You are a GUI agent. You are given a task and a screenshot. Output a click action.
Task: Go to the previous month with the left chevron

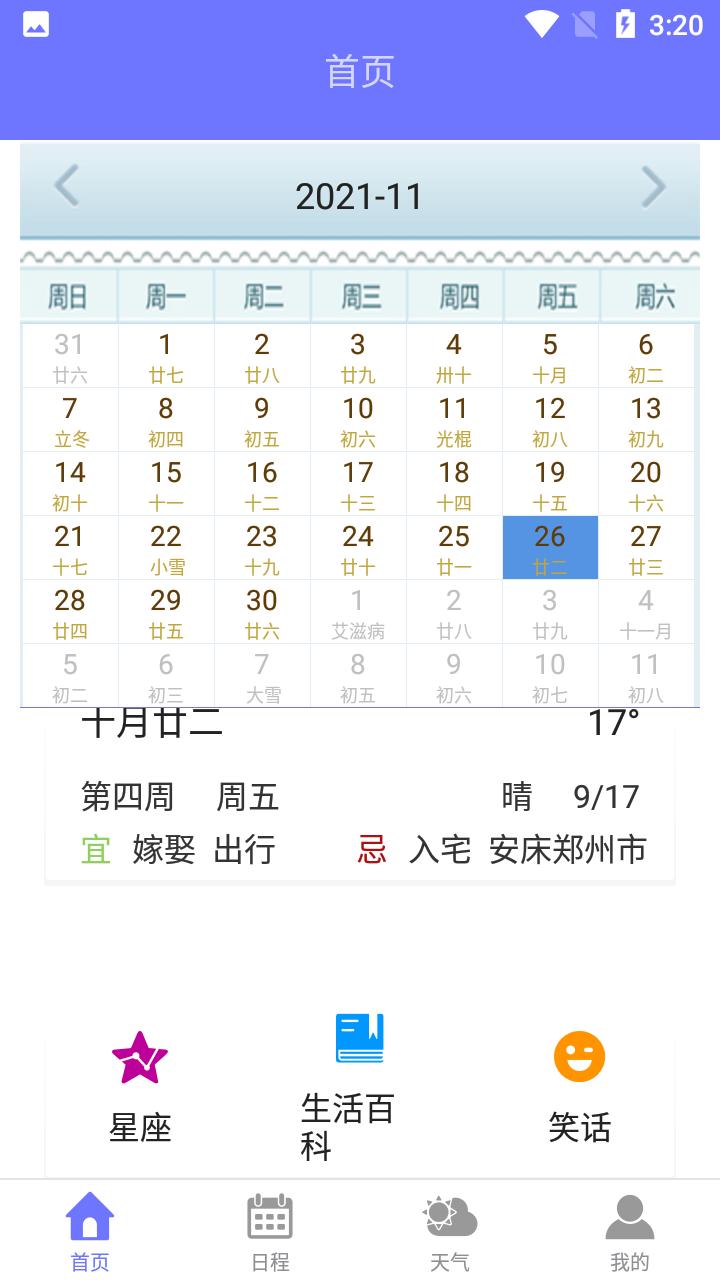coord(66,187)
